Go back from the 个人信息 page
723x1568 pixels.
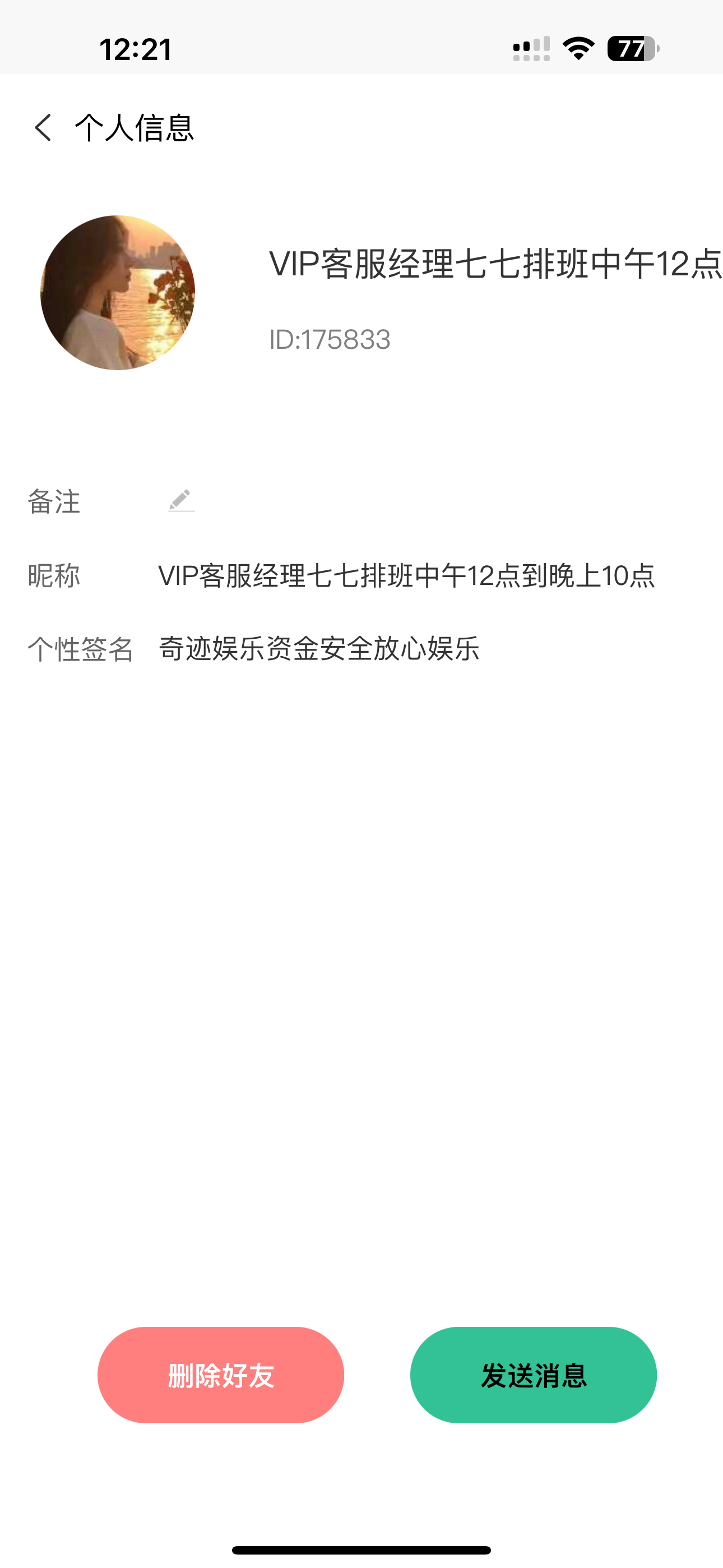click(x=43, y=128)
